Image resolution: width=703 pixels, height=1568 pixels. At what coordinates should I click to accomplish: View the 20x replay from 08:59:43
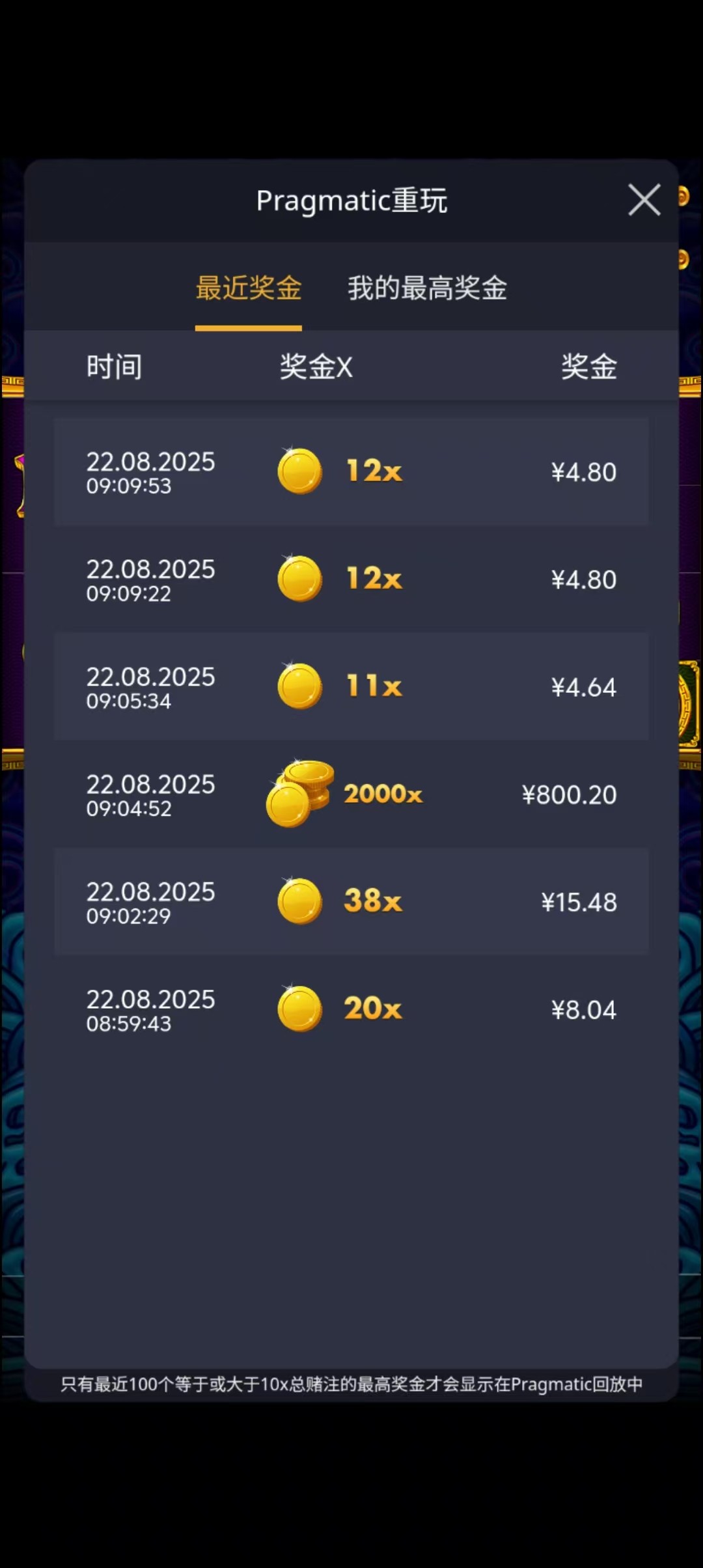[x=351, y=1009]
